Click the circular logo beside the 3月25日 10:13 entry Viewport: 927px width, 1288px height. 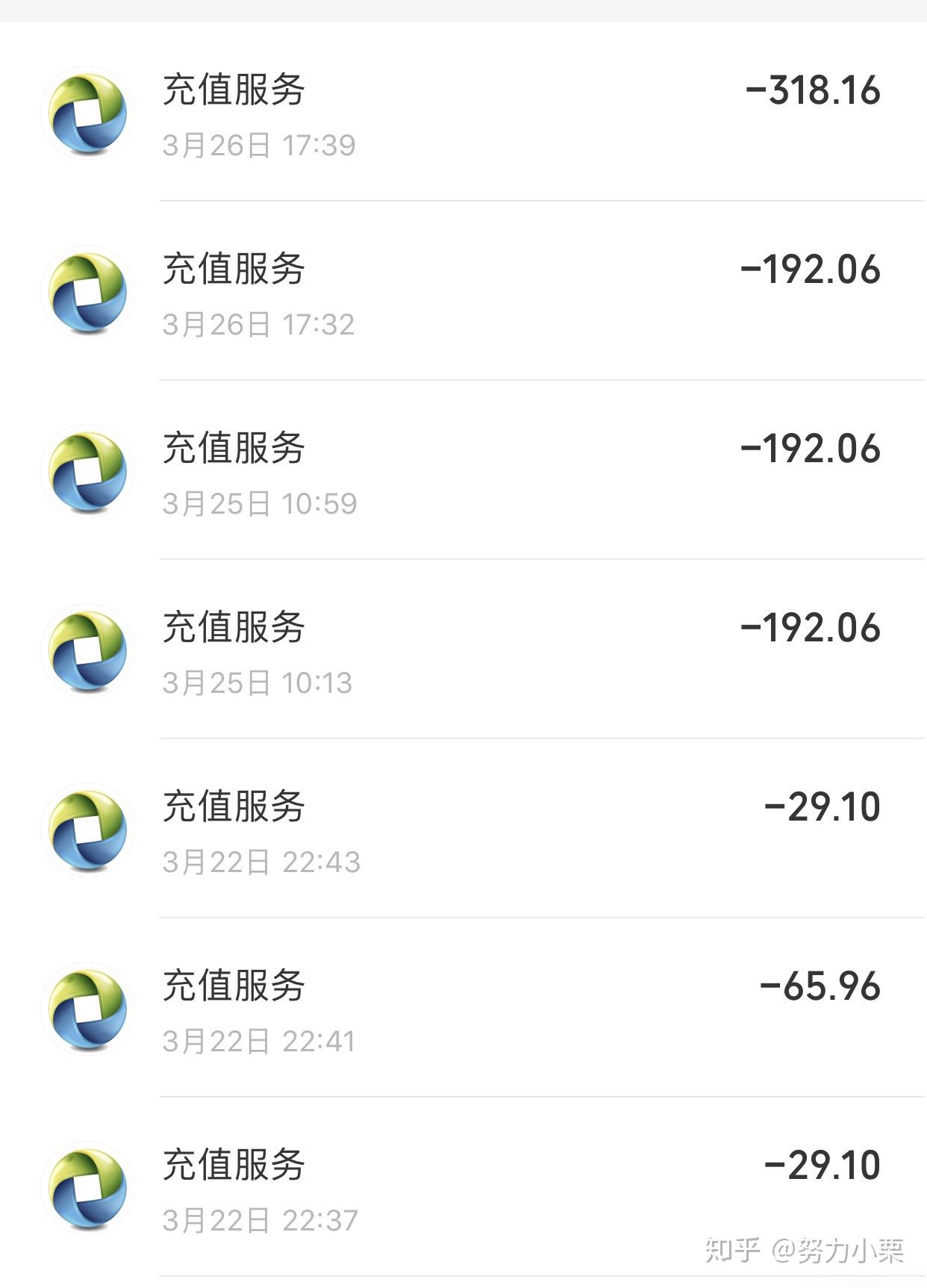coord(88,648)
